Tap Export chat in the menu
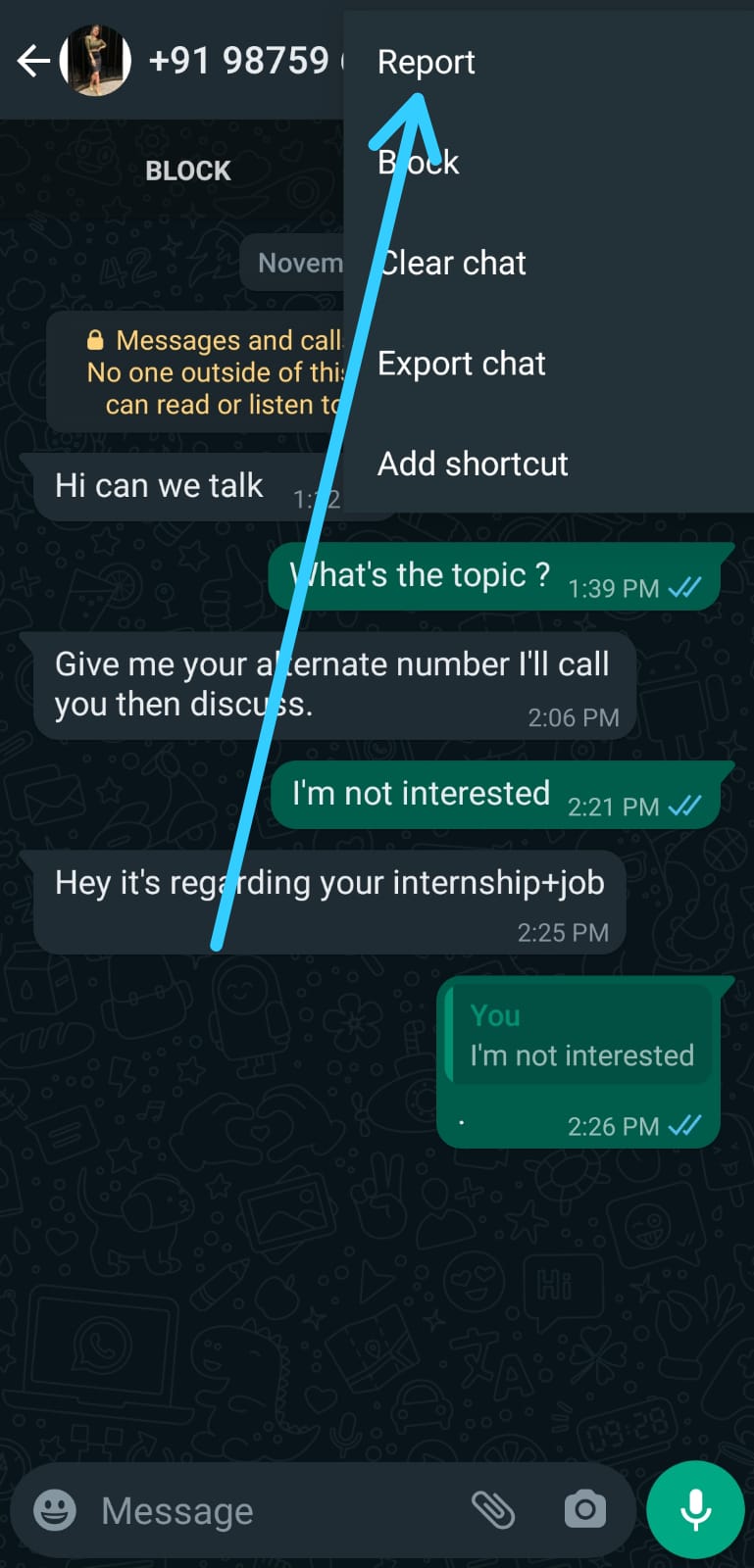The width and height of the screenshot is (754, 1568). (x=548, y=364)
